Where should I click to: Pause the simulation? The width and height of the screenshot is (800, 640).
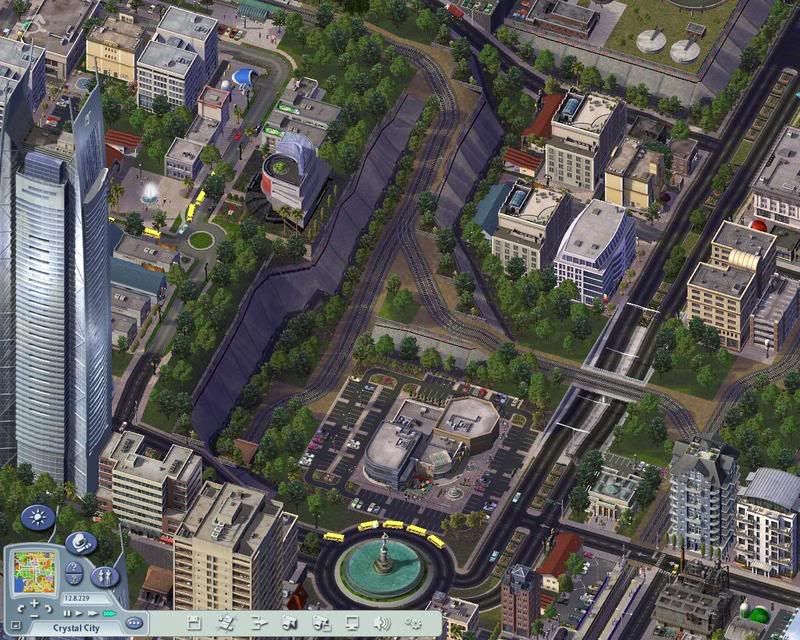(x=67, y=613)
